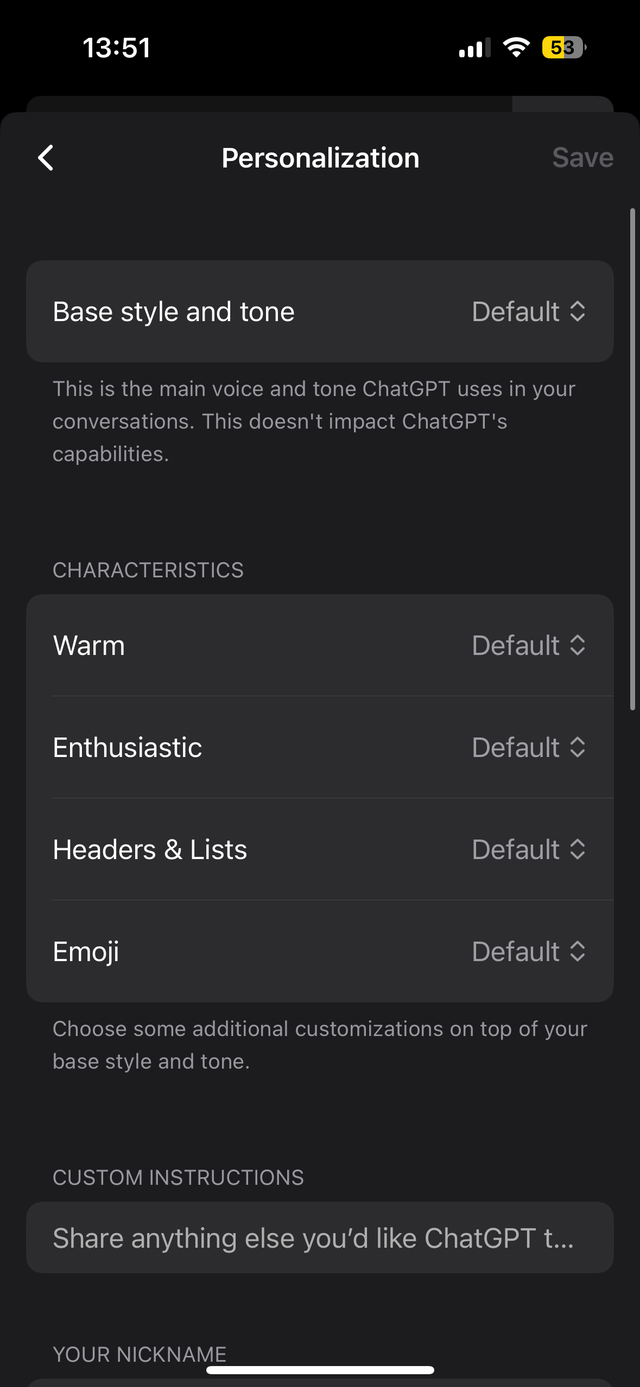
Task: Tap Save to apply personalization changes
Action: tap(582, 158)
